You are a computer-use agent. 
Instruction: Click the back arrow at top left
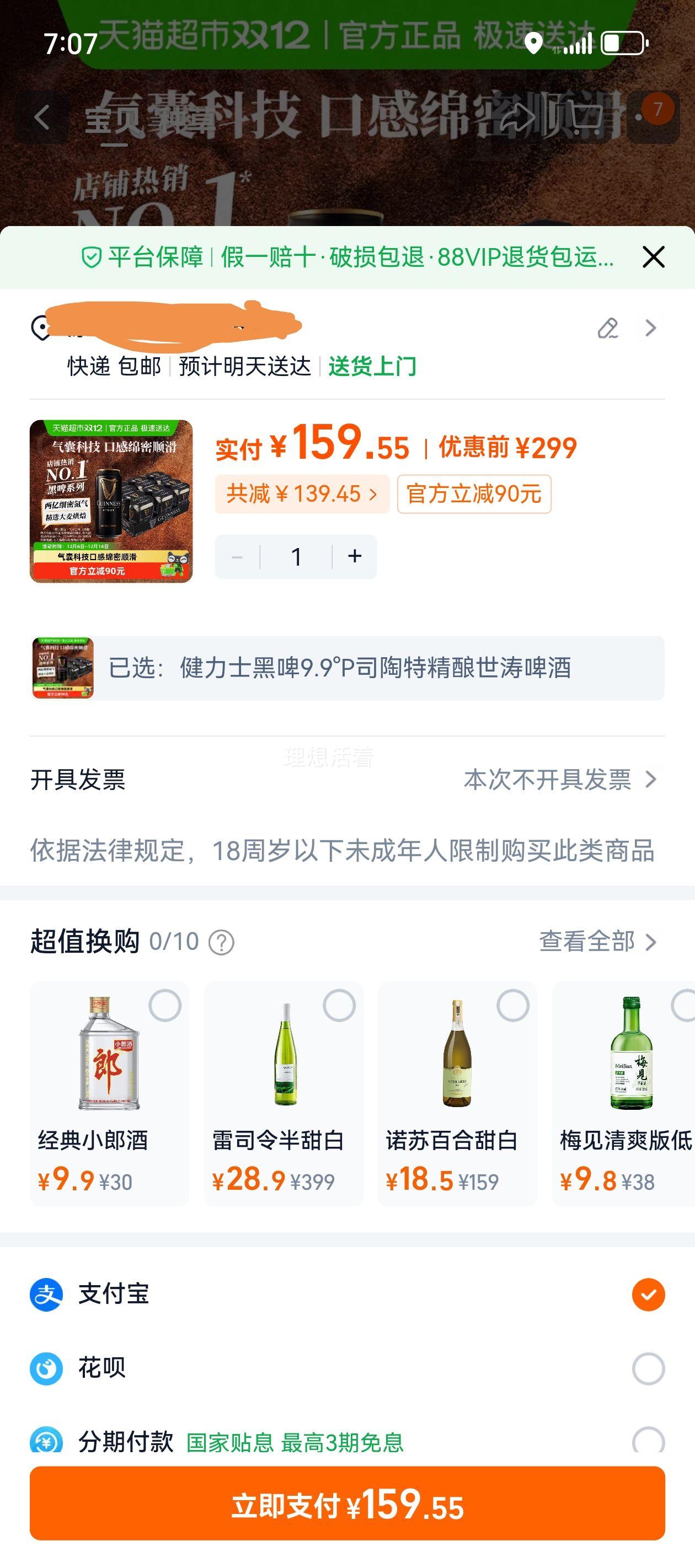pyautogui.click(x=40, y=117)
